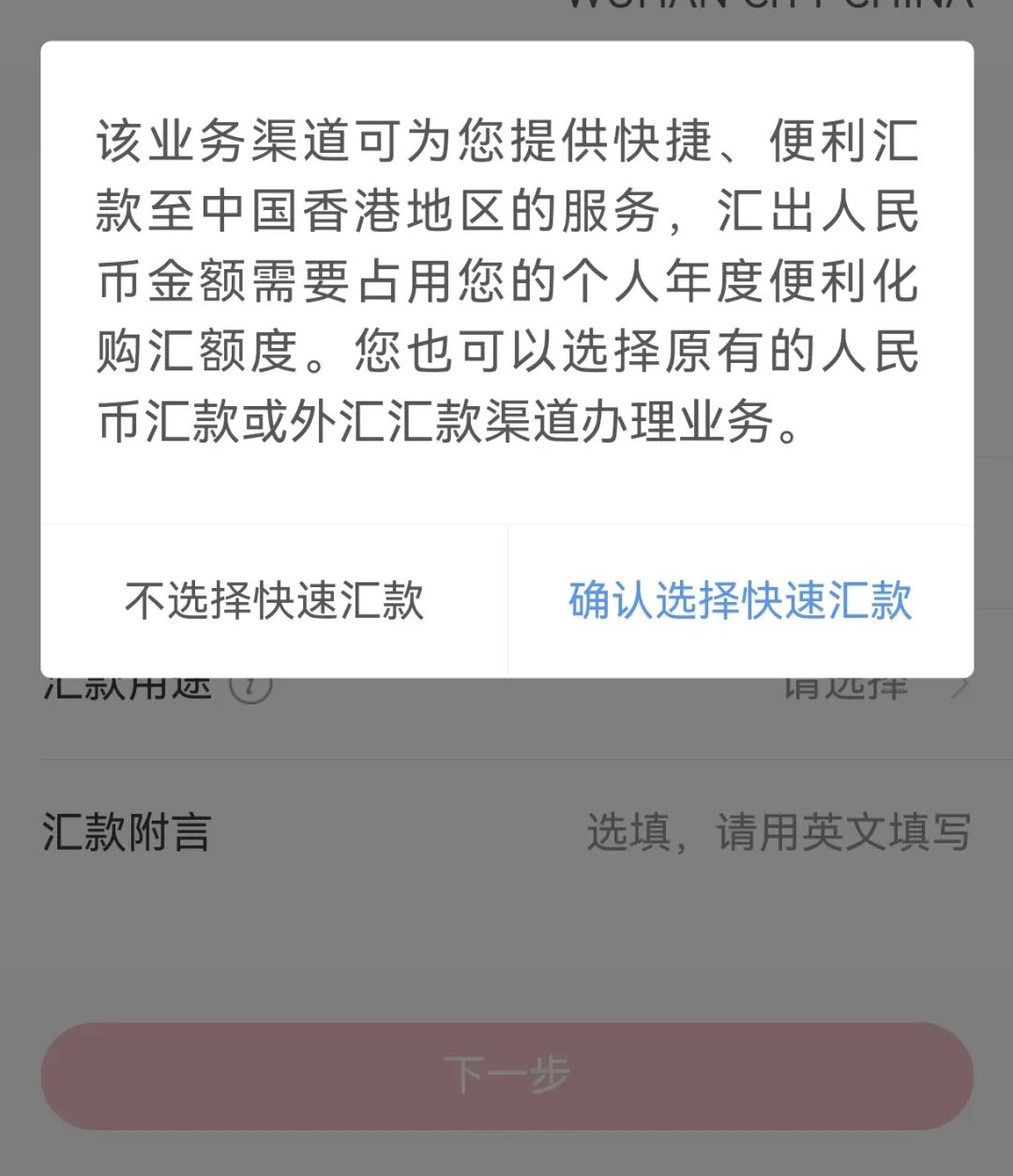Tap the 汇款附言 row label
The width and height of the screenshot is (1013, 1176).
(129, 835)
